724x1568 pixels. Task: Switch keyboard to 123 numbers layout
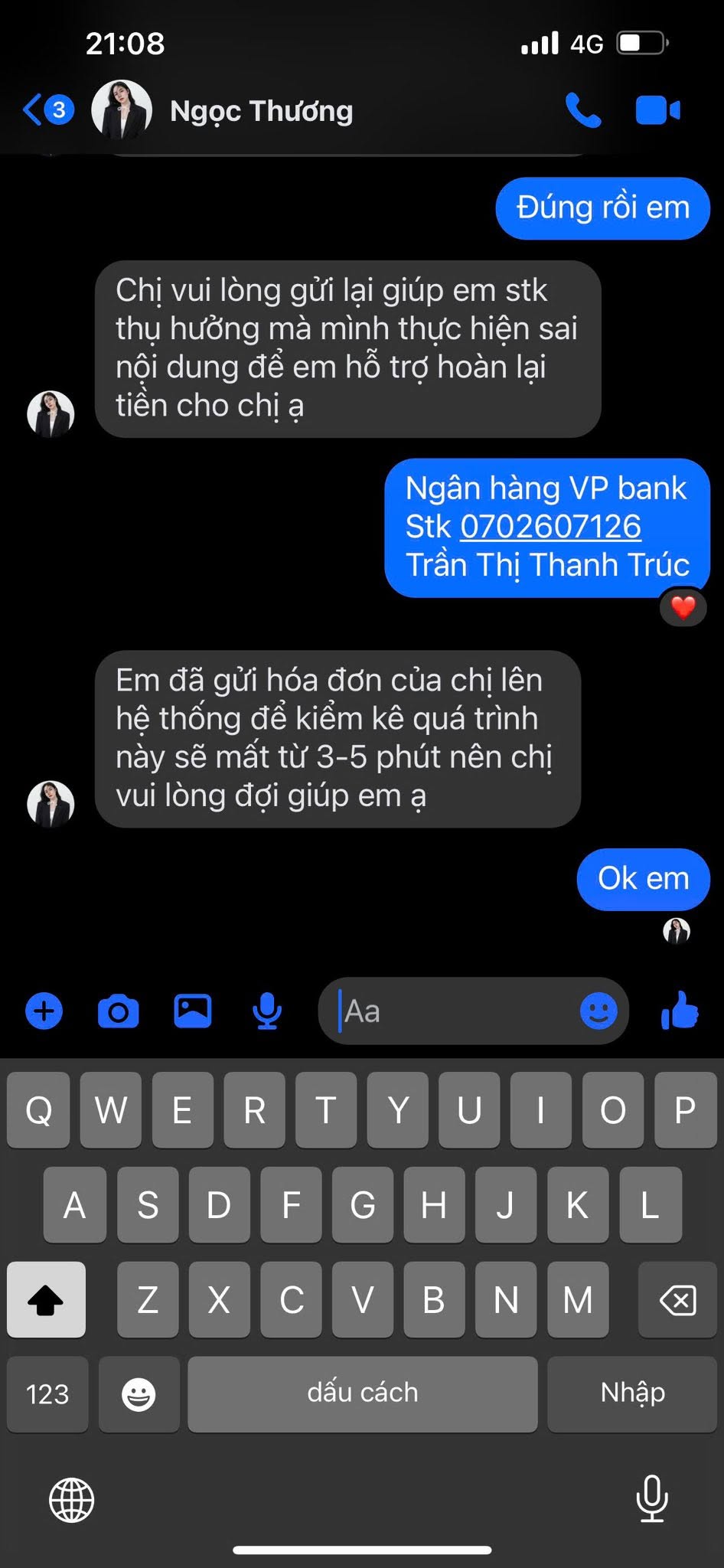pyautogui.click(x=47, y=1394)
